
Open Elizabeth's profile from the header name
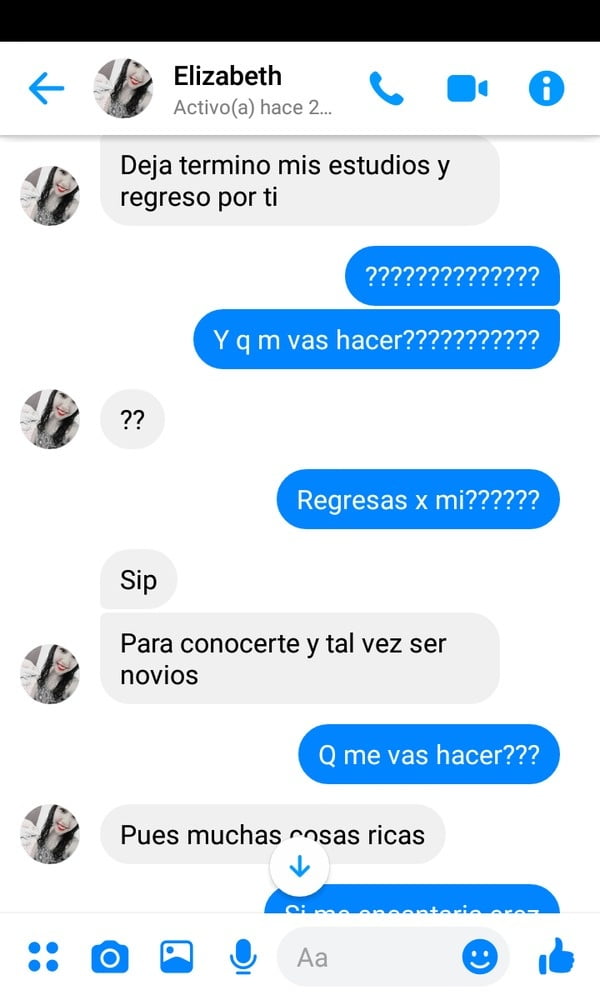point(228,76)
